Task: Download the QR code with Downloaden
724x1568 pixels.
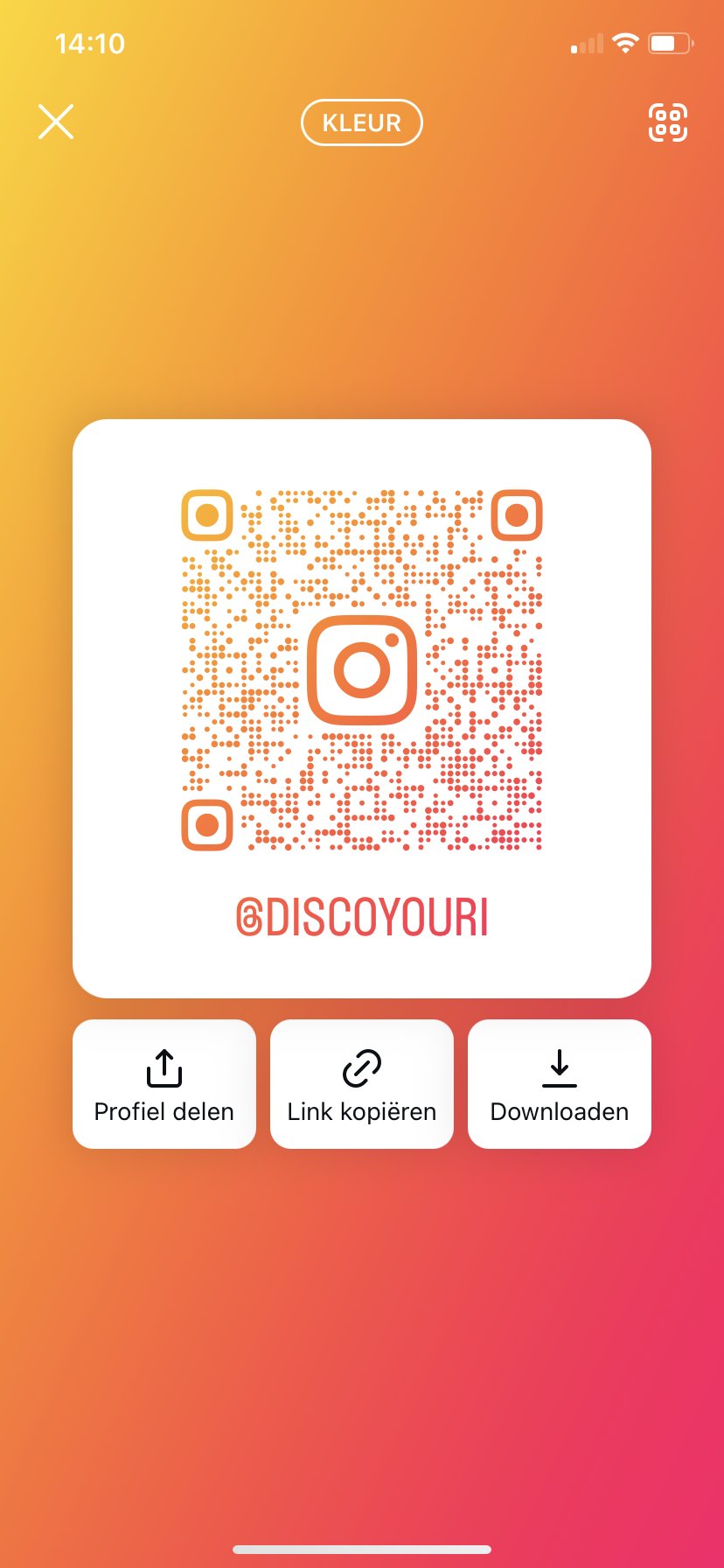Action: [560, 1084]
